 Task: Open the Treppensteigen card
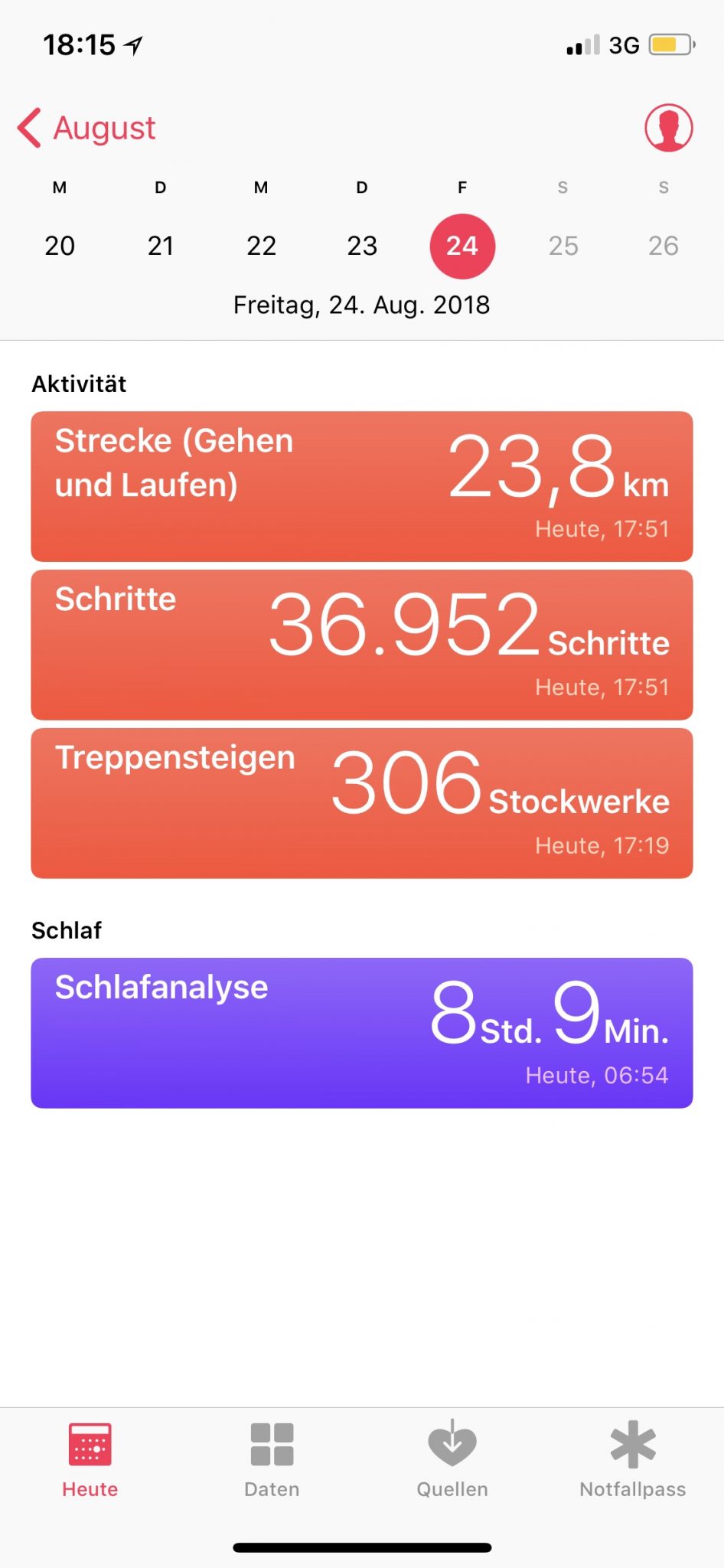(362, 803)
